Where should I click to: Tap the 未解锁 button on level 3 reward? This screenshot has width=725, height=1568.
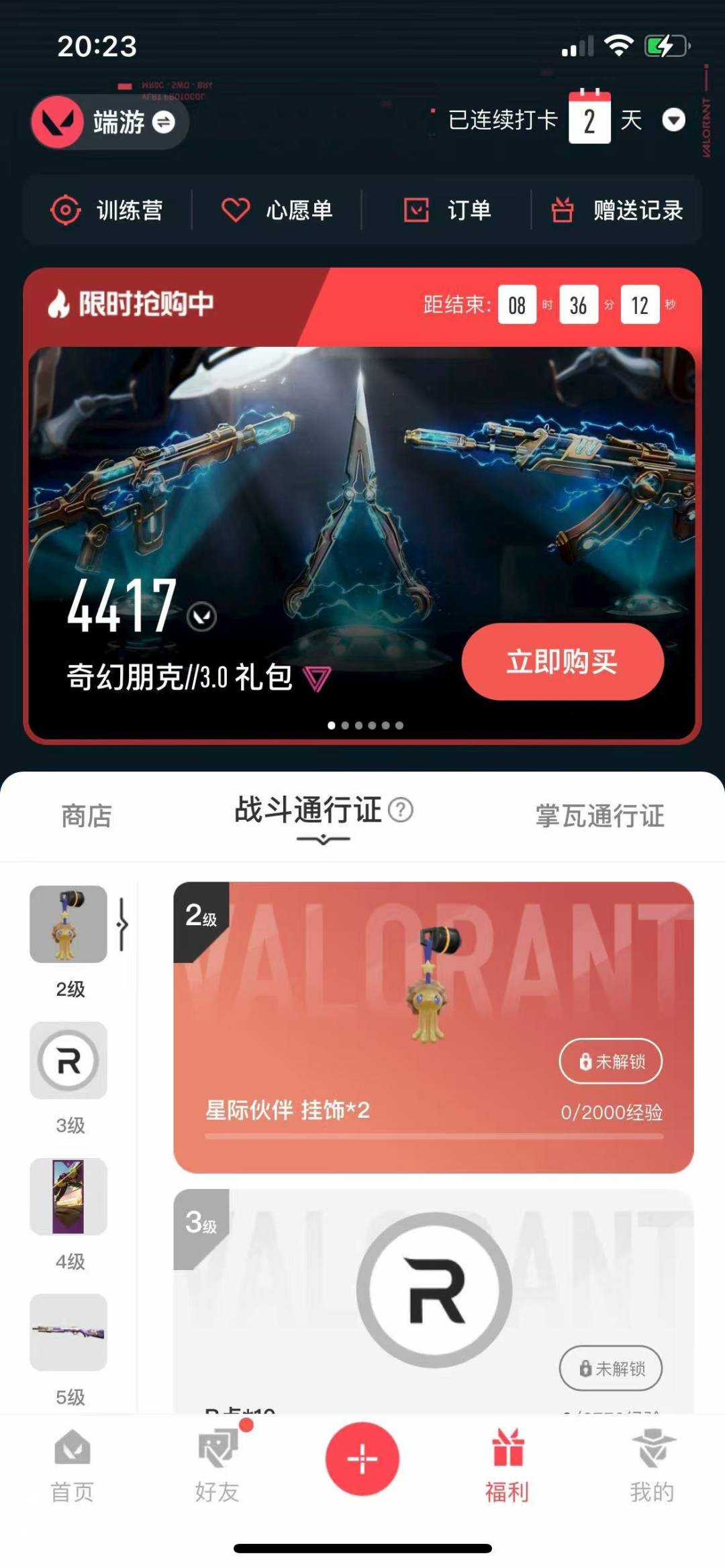pos(611,1368)
